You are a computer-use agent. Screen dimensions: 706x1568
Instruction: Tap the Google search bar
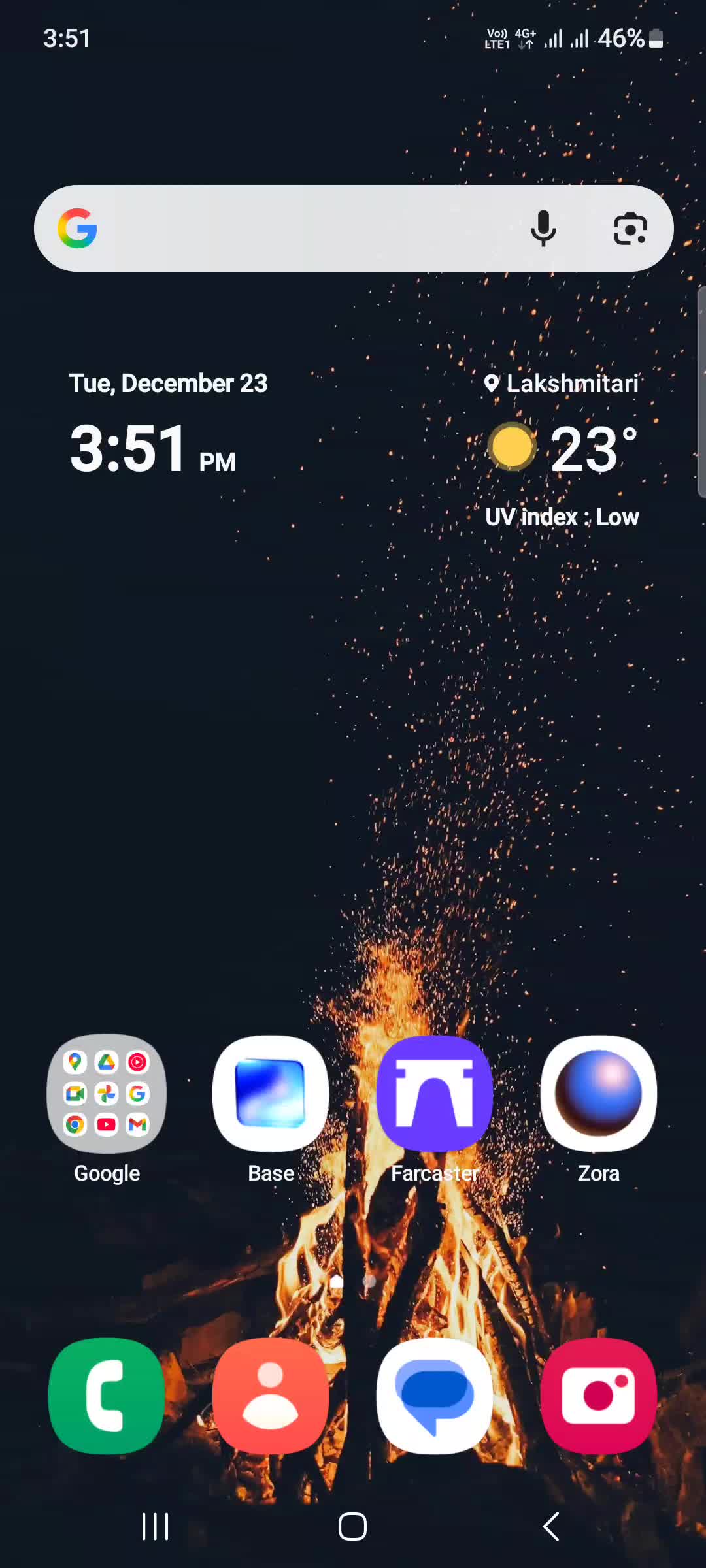pyautogui.click(x=301, y=229)
